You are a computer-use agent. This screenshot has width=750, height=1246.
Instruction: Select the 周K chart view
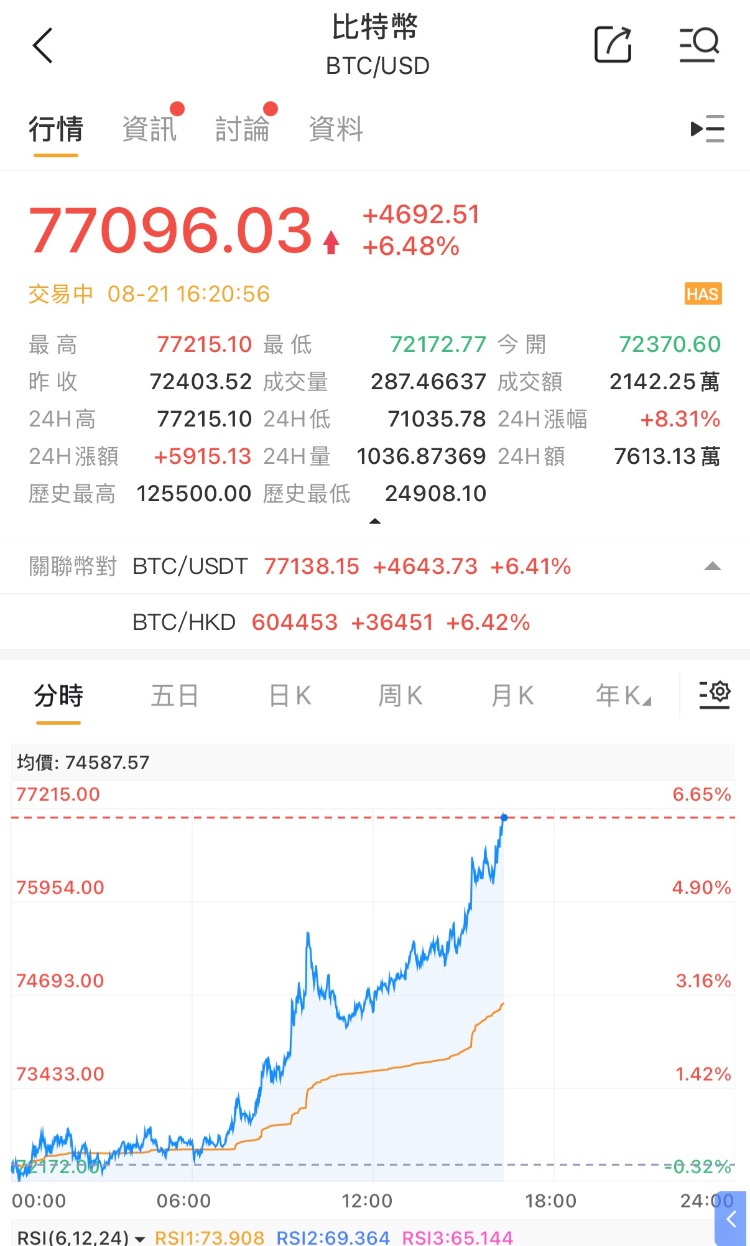click(x=400, y=696)
